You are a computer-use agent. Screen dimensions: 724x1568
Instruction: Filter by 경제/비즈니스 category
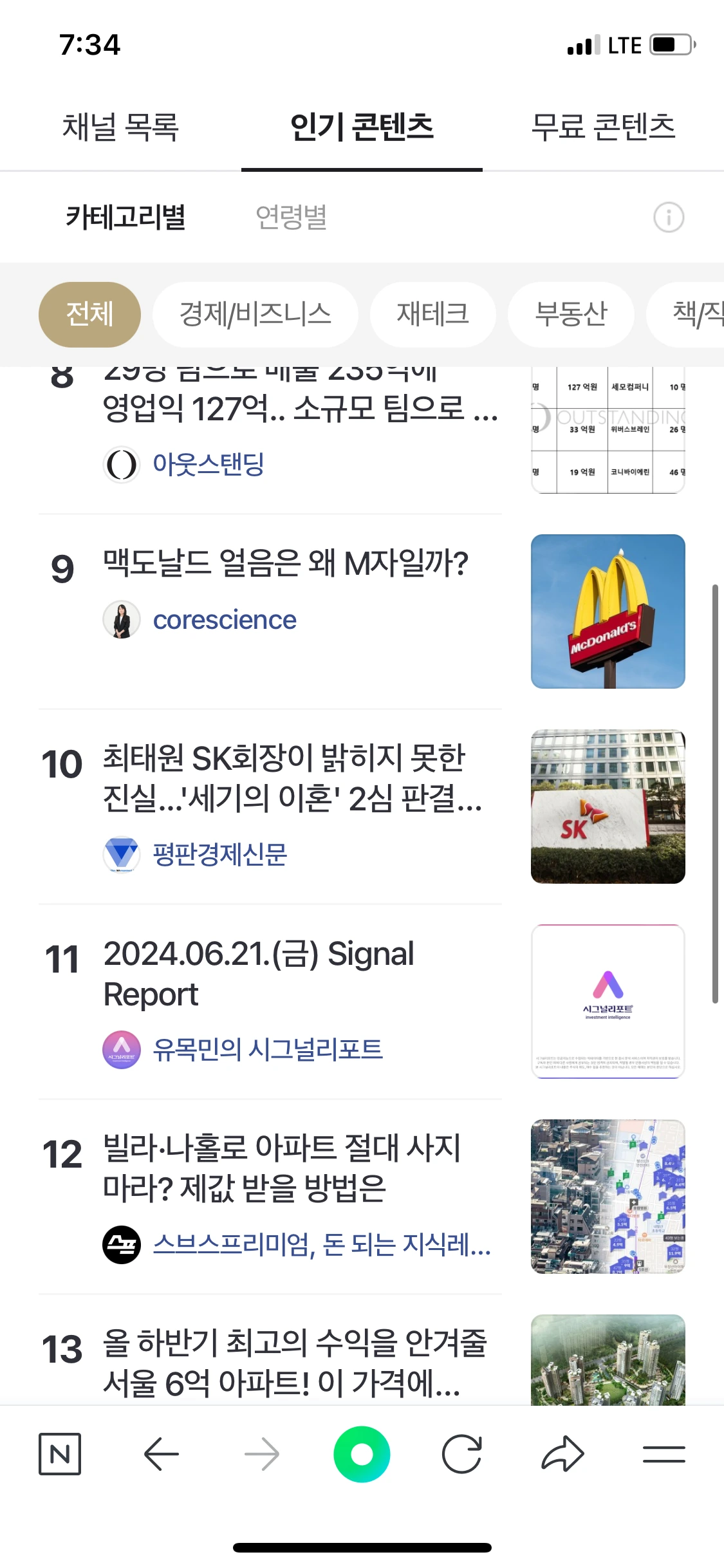(x=255, y=314)
